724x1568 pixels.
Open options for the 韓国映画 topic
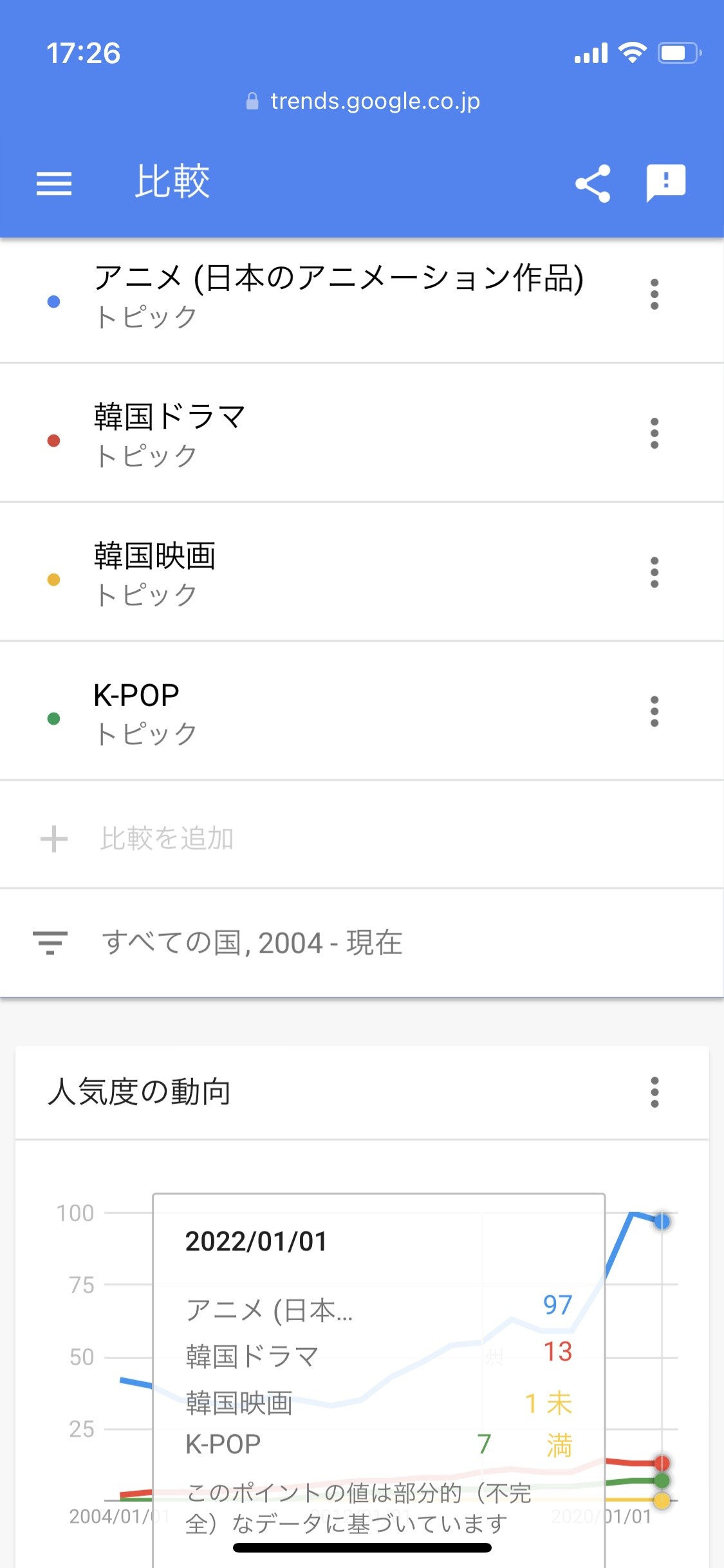tap(654, 573)
